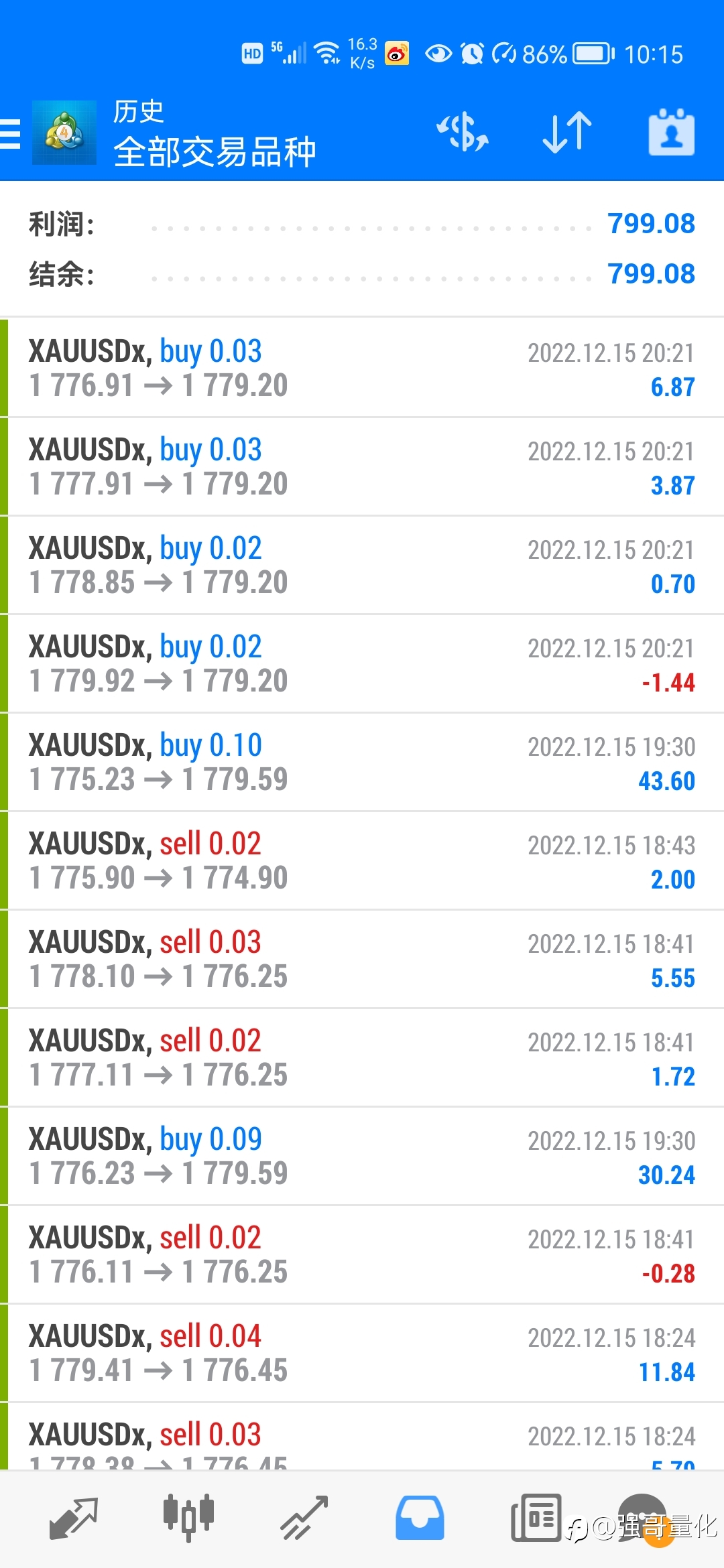Open the sort order arrows
This screenshot has width=724, height=1568.
(x=567, y=132)
